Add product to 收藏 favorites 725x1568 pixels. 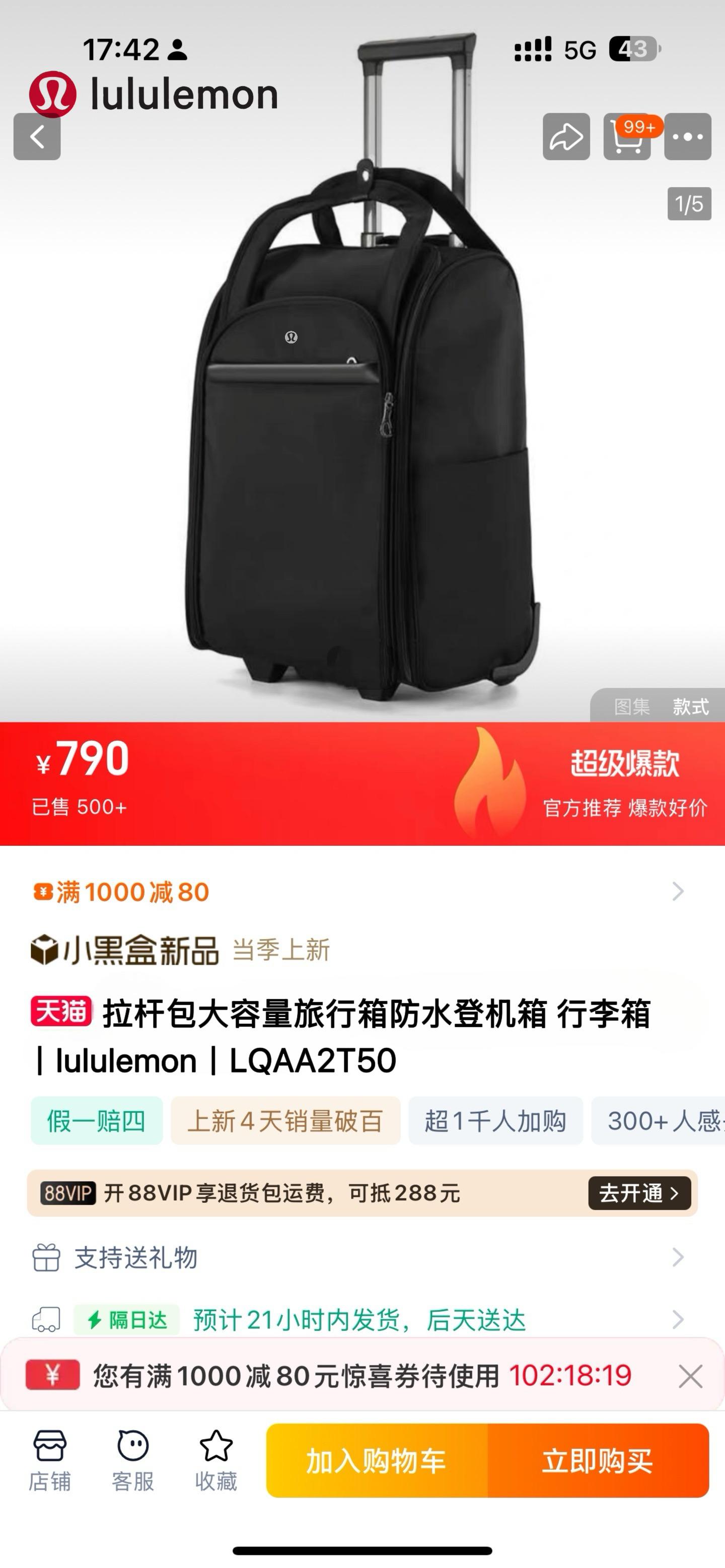(216, 1460)
